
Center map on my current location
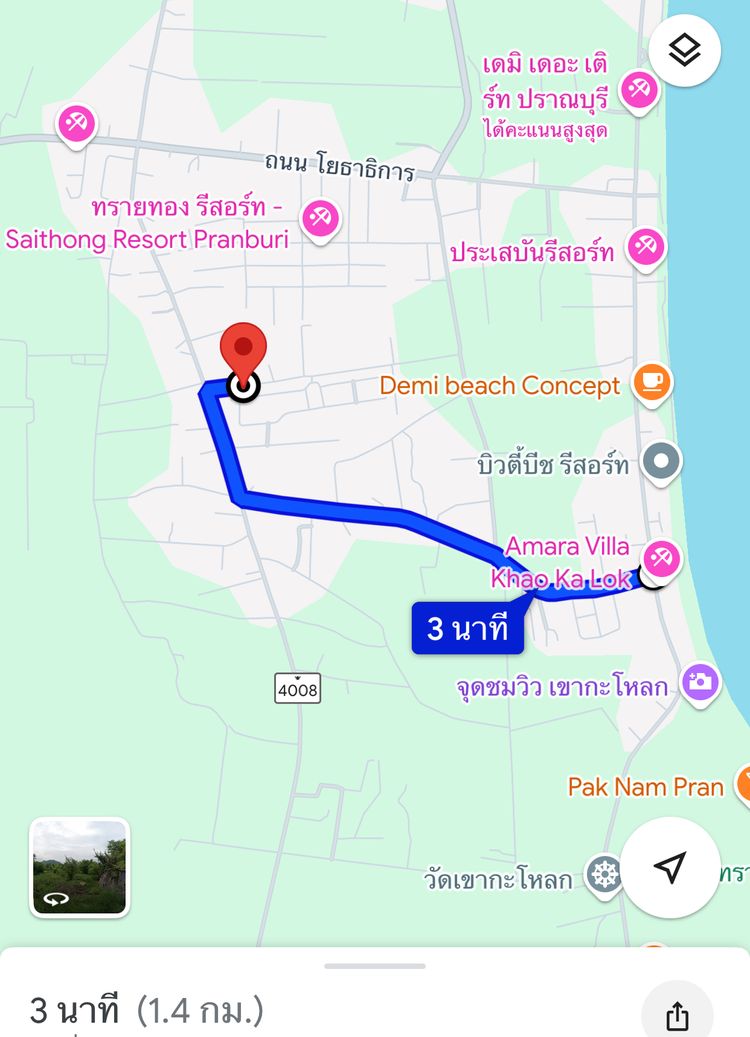point(670,867)
